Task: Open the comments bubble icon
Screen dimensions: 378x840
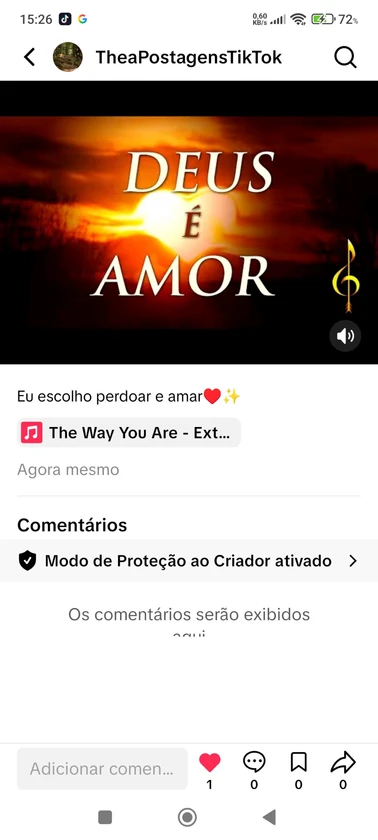Action: click(254, 762)
